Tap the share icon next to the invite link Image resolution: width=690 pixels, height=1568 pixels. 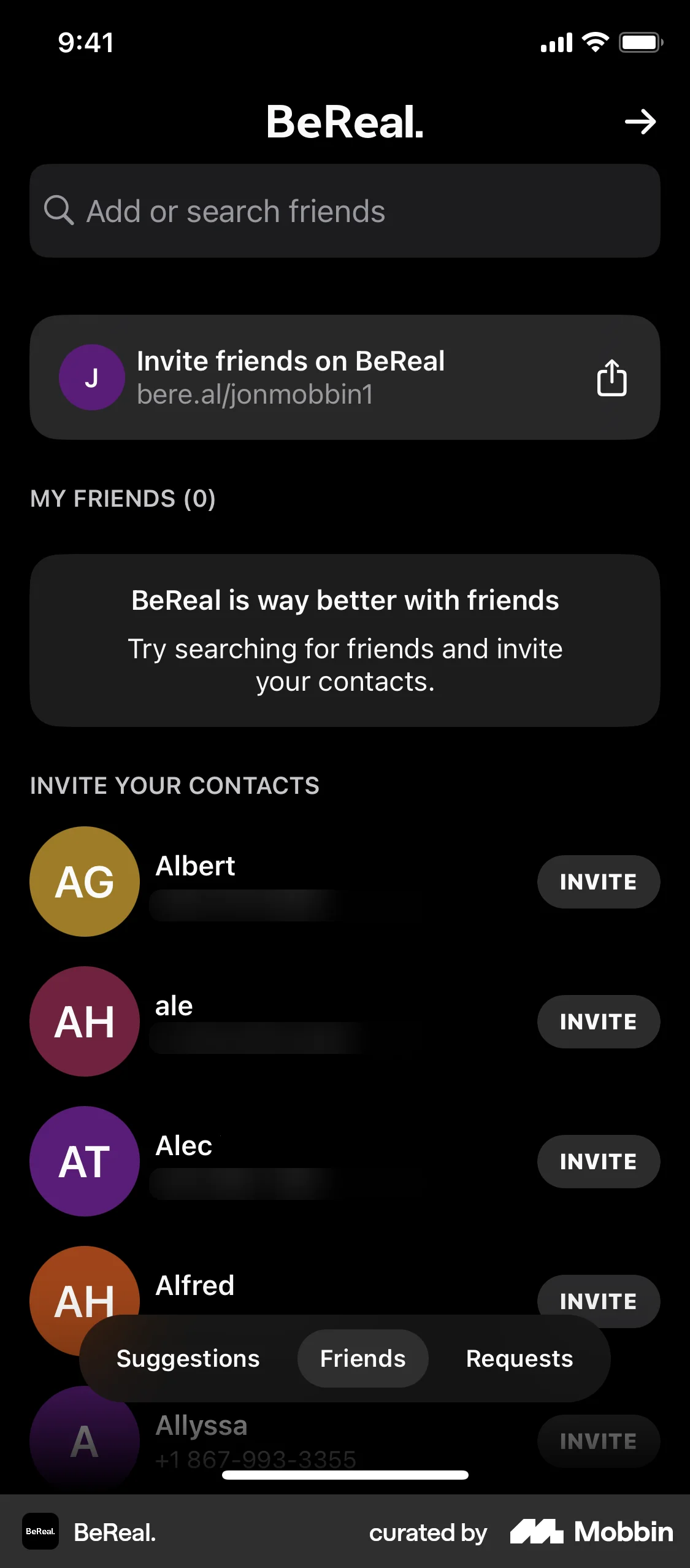[x=611, y=379]
